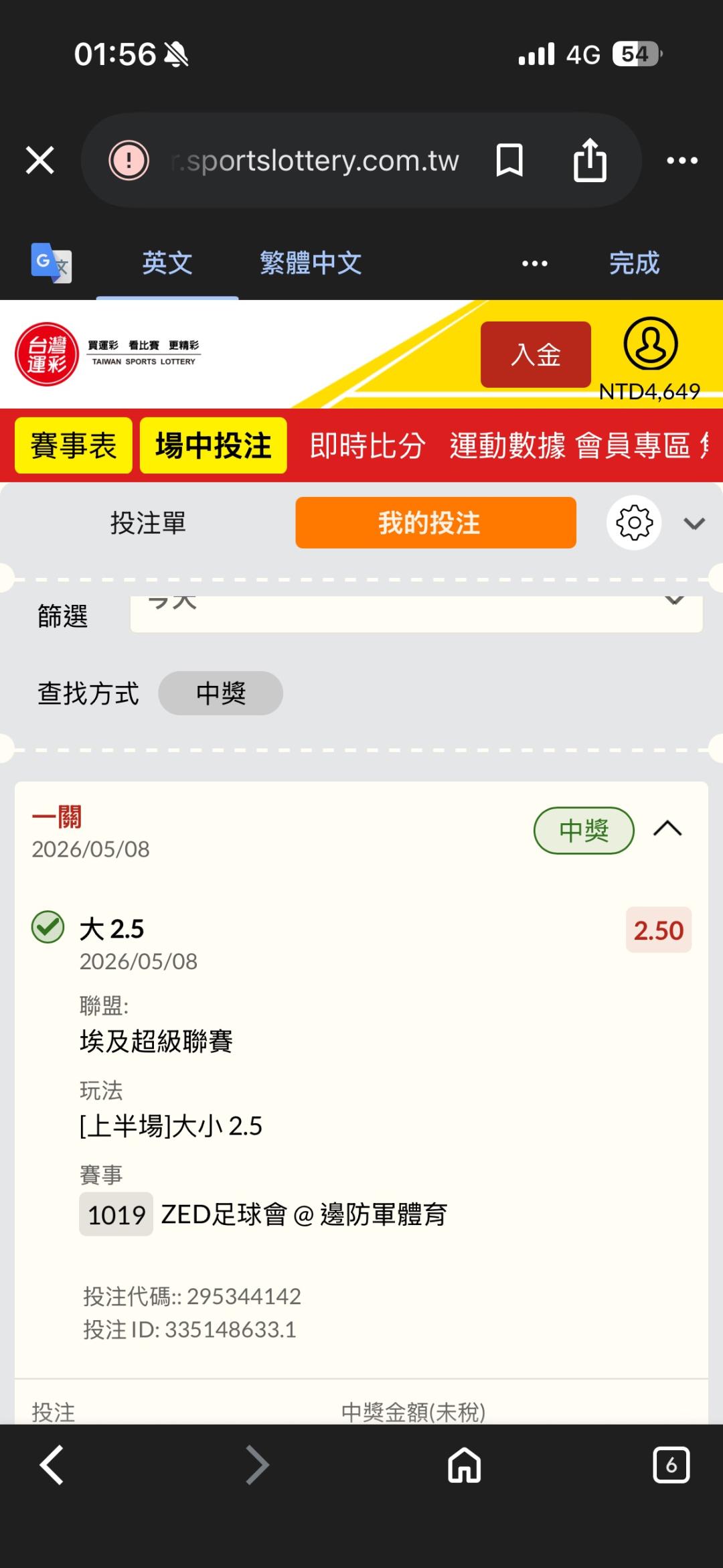Share the current page
Viewport: 723px width, 1568px height.
590,160
